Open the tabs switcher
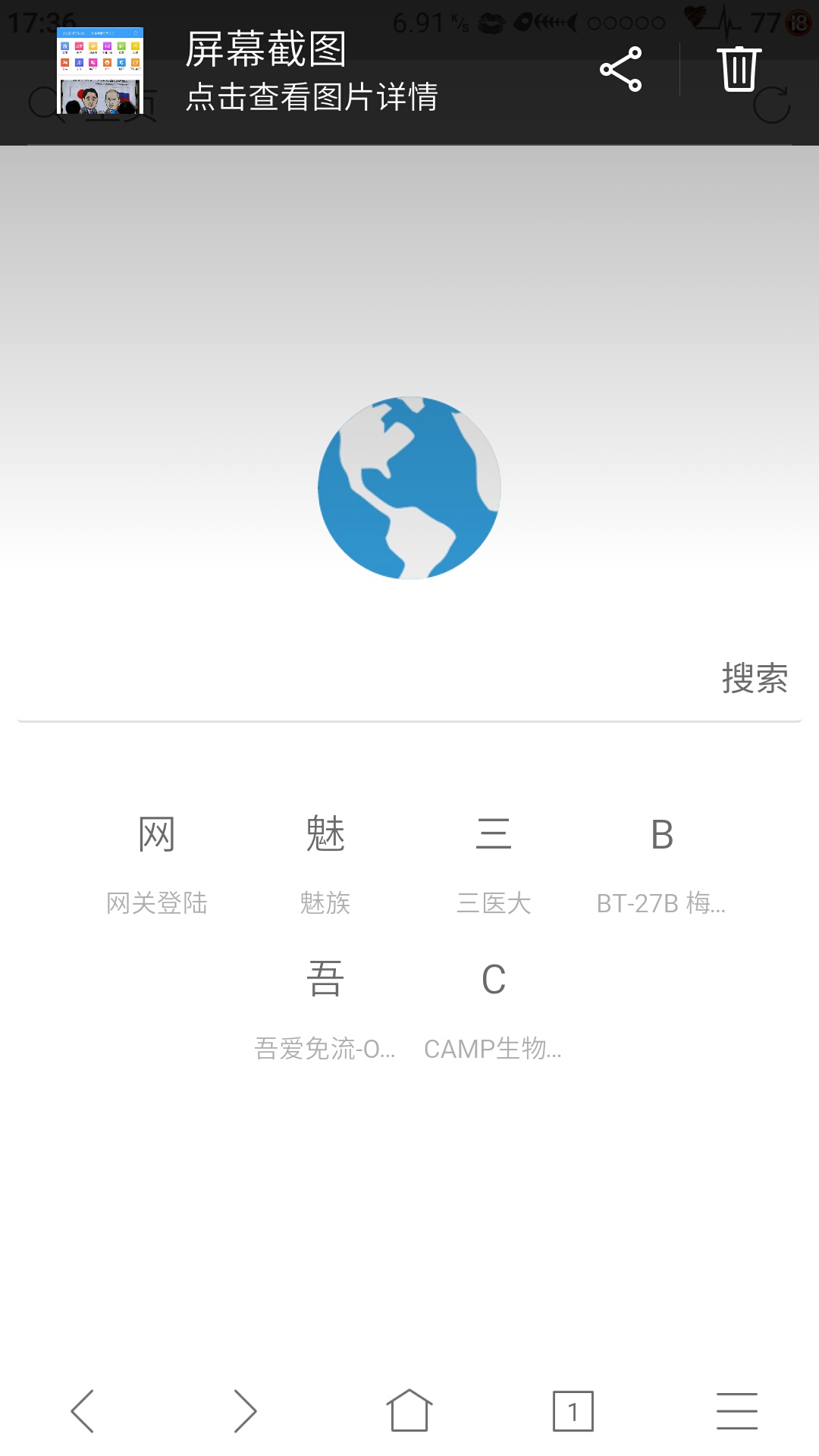This screenshot has height=1456, width=819. click(573, 1411)
